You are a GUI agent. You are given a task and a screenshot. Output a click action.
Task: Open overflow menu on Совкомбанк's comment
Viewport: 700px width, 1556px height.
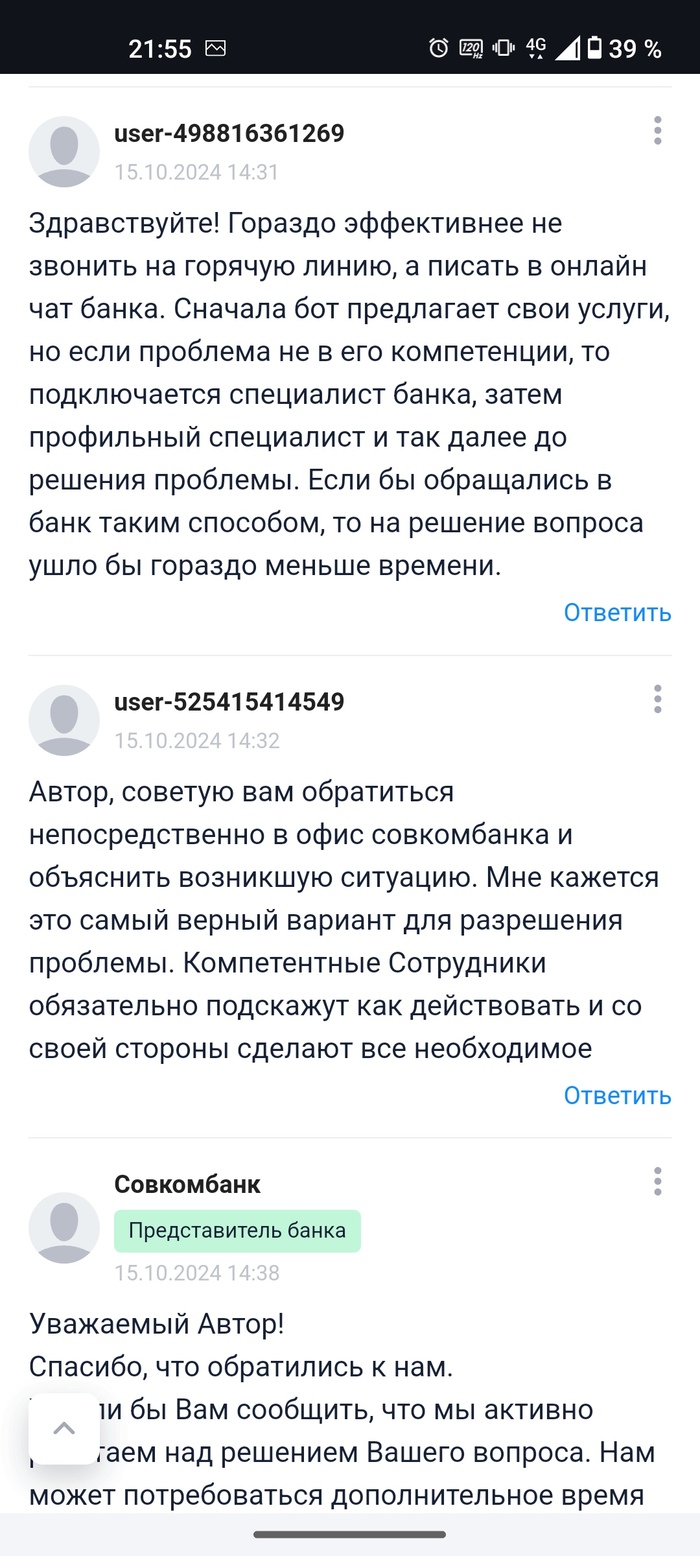(x=657, y=1181)
